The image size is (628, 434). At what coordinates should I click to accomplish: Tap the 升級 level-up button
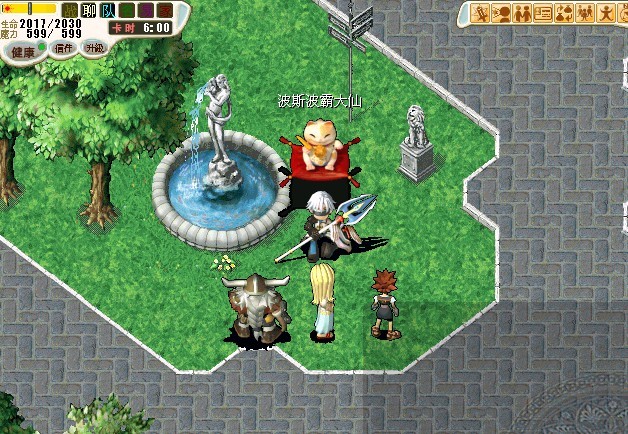(x=95, y=48)
